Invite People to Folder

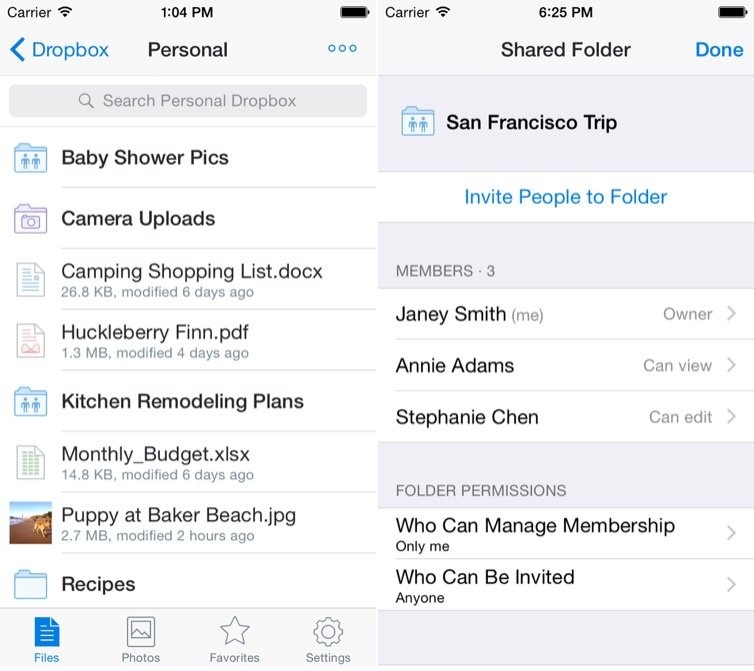coord(565,197)
